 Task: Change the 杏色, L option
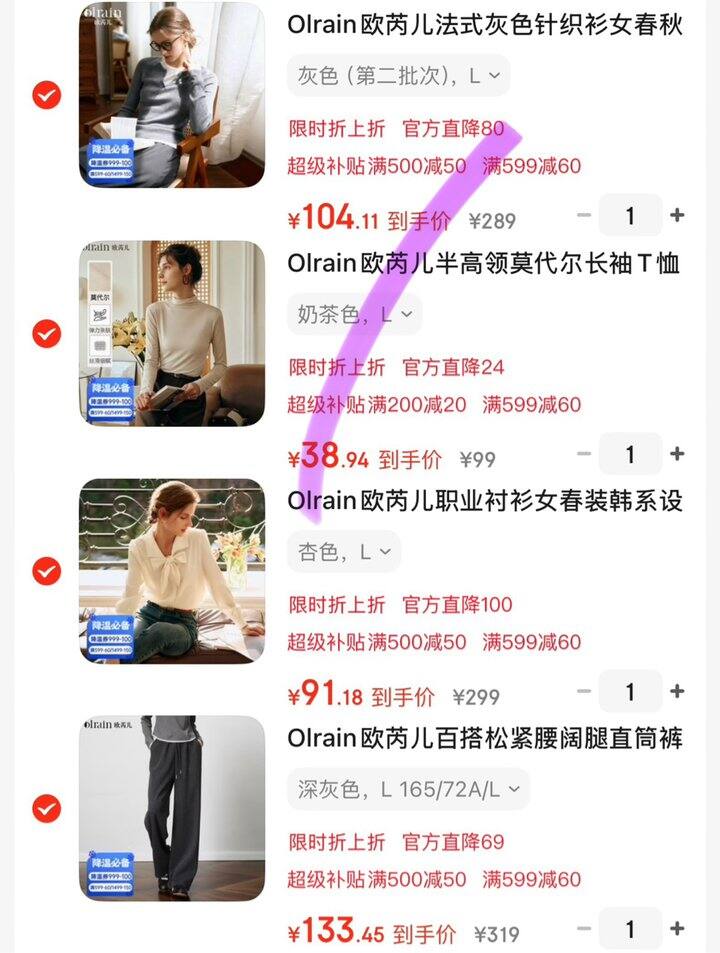pos(344,551)
